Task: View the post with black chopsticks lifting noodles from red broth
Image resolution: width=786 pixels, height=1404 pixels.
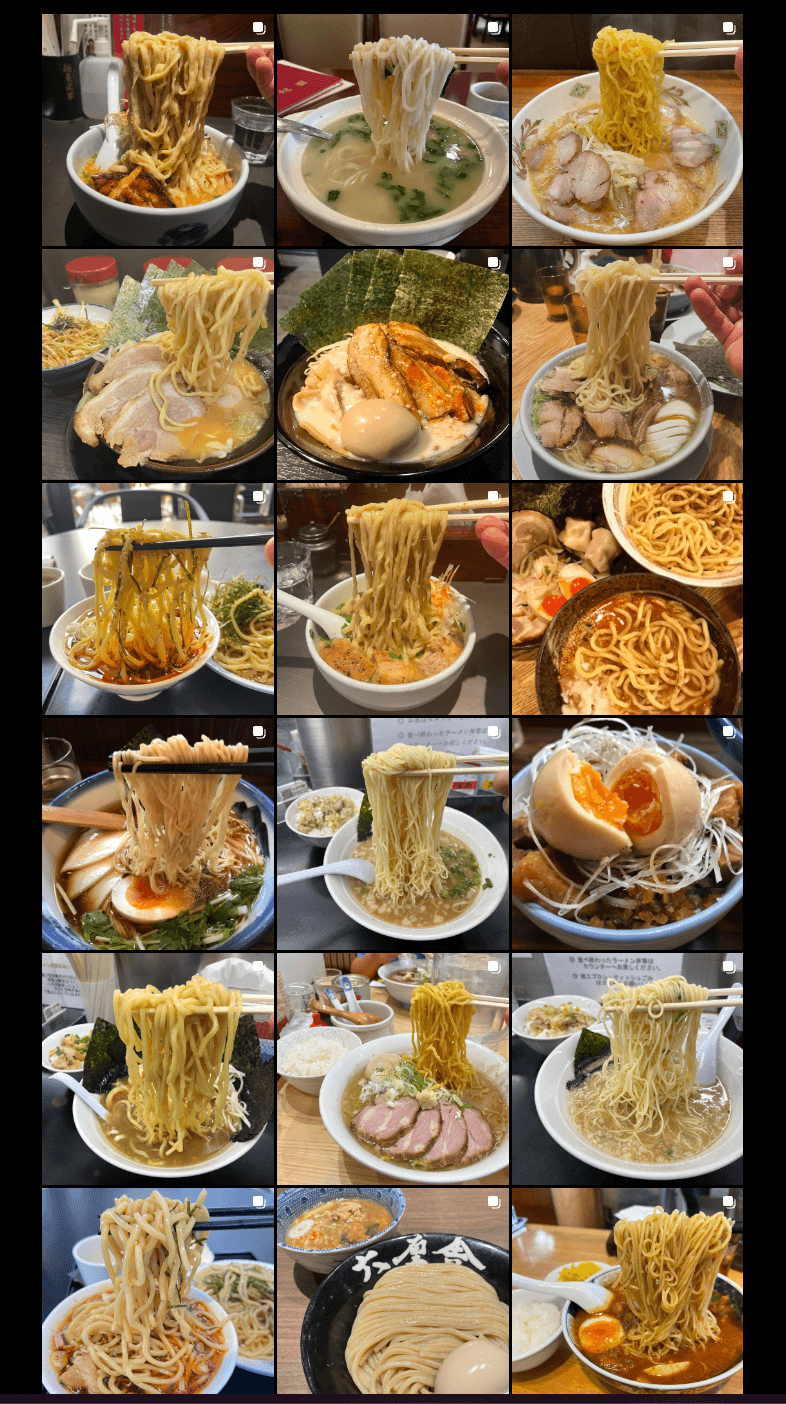Action: pyautogui.click(x=157, y=599)
